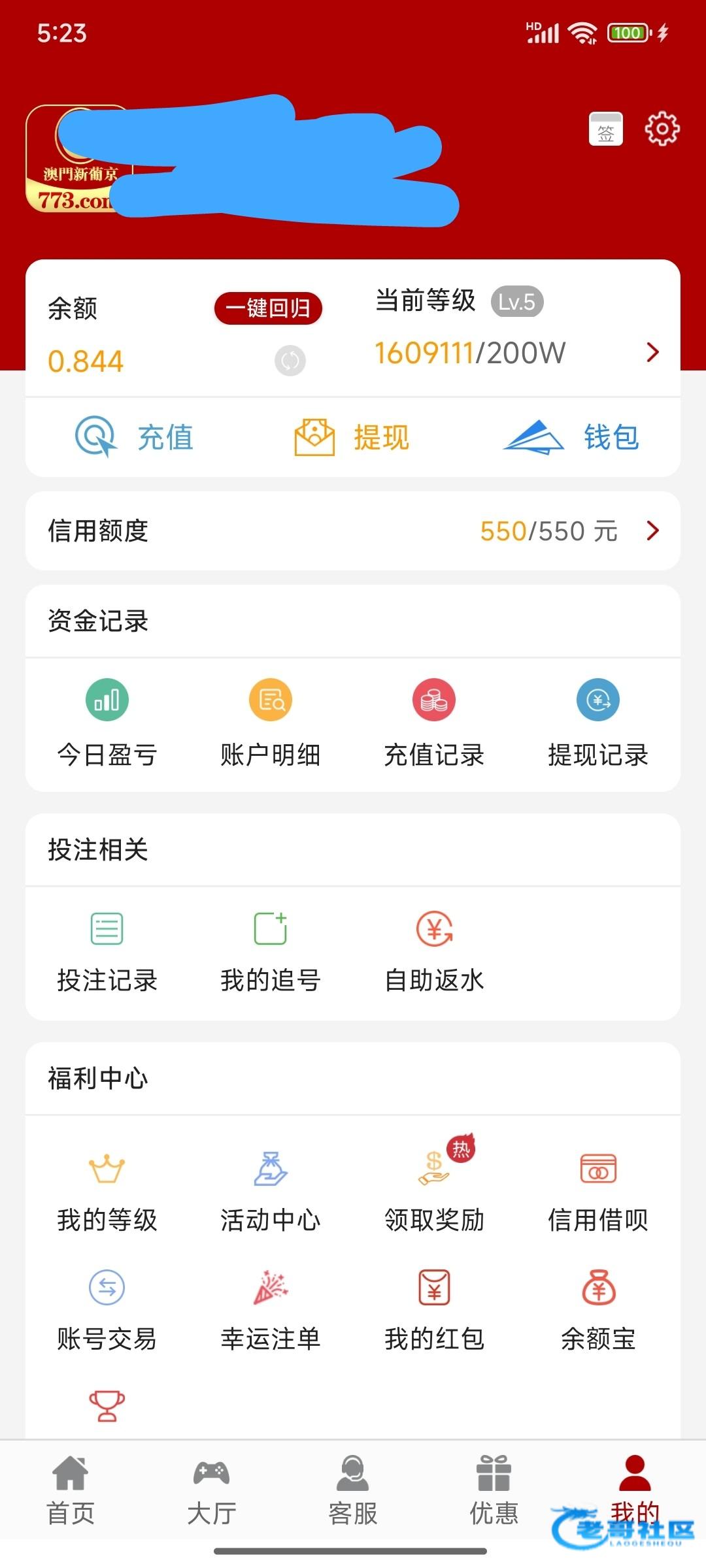Go to 活动中心 activity center
706x1568 pixels.
tap(271, 1190)
